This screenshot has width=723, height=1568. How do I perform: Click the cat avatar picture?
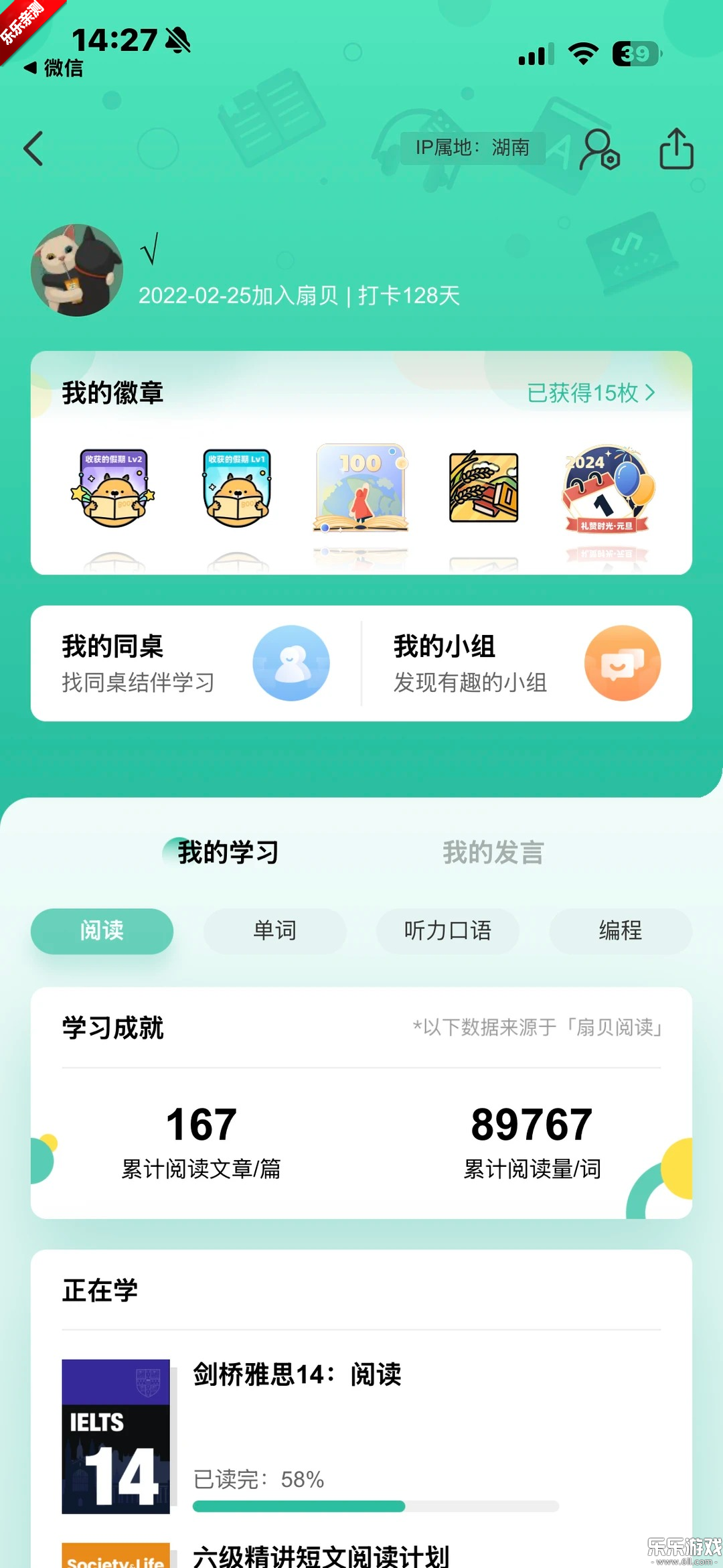click(75, 270)
